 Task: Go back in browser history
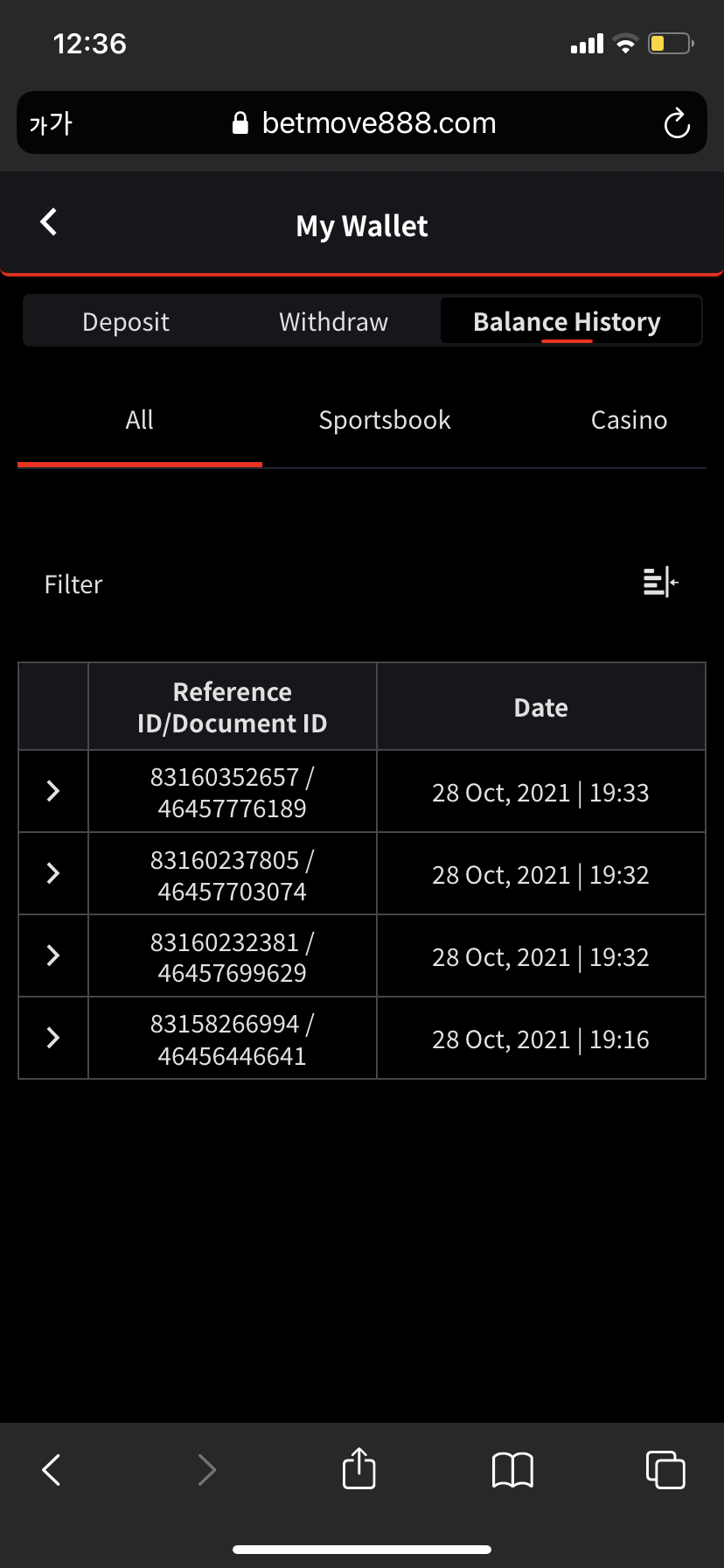click(52, 1470)
